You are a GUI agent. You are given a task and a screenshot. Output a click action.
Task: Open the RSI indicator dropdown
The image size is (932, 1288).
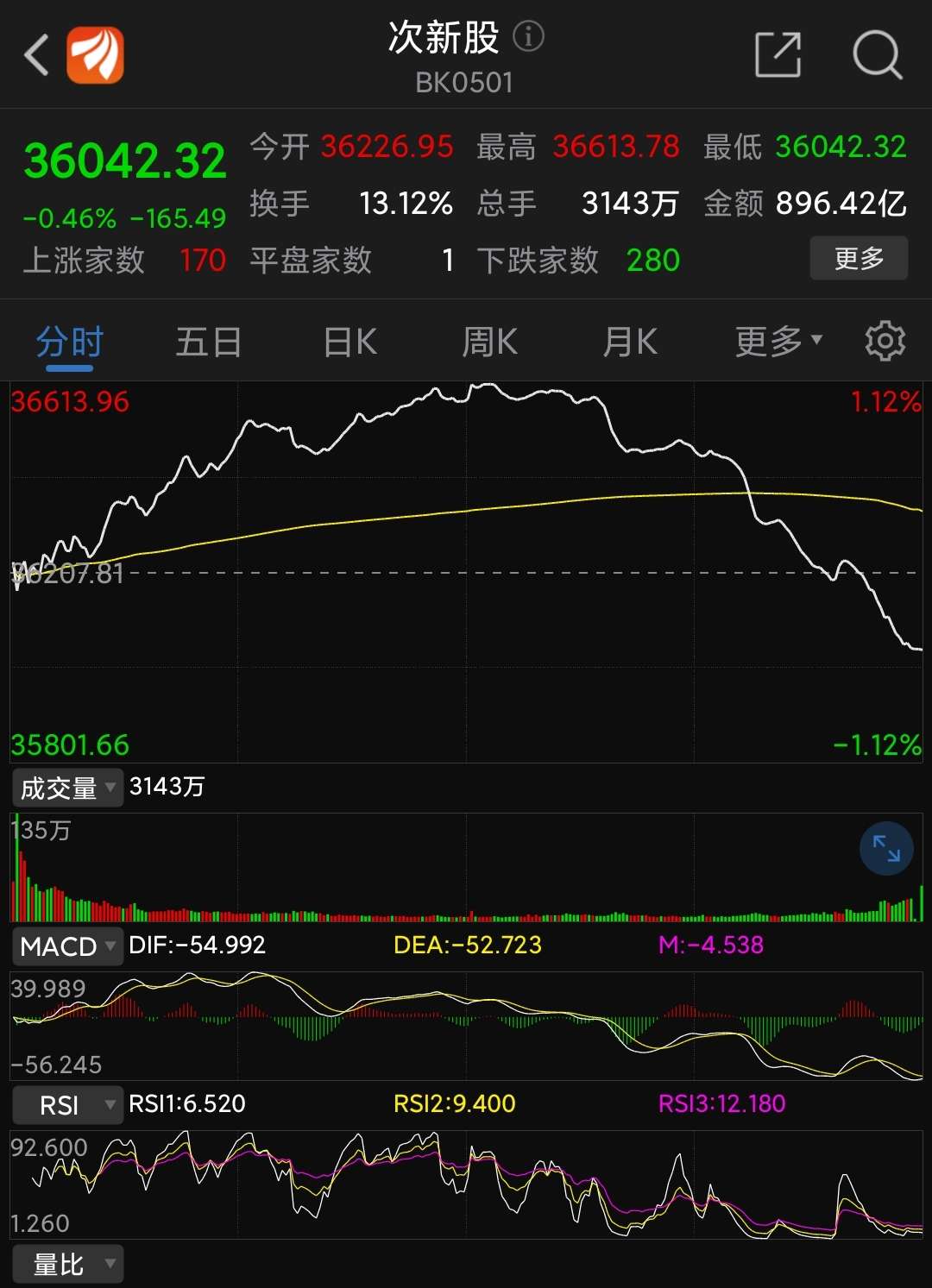[x=67, y=1104]
